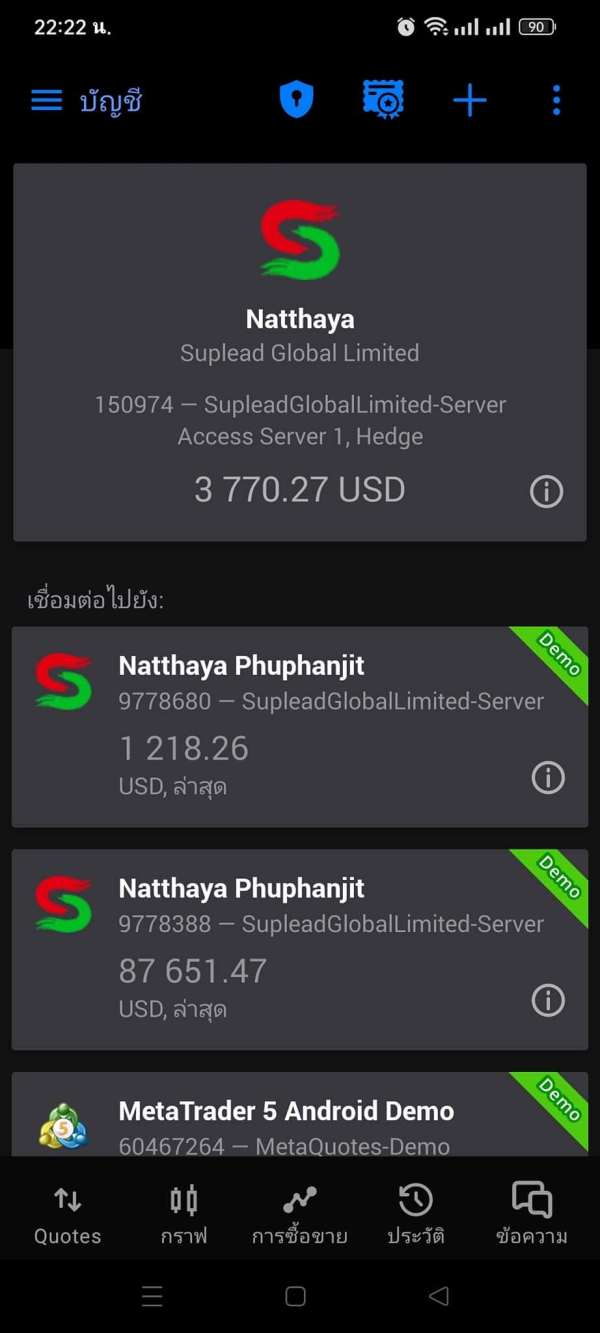Connect to demo account 9778388
The width and height of the screenshot is (600, 1333).
300,949
